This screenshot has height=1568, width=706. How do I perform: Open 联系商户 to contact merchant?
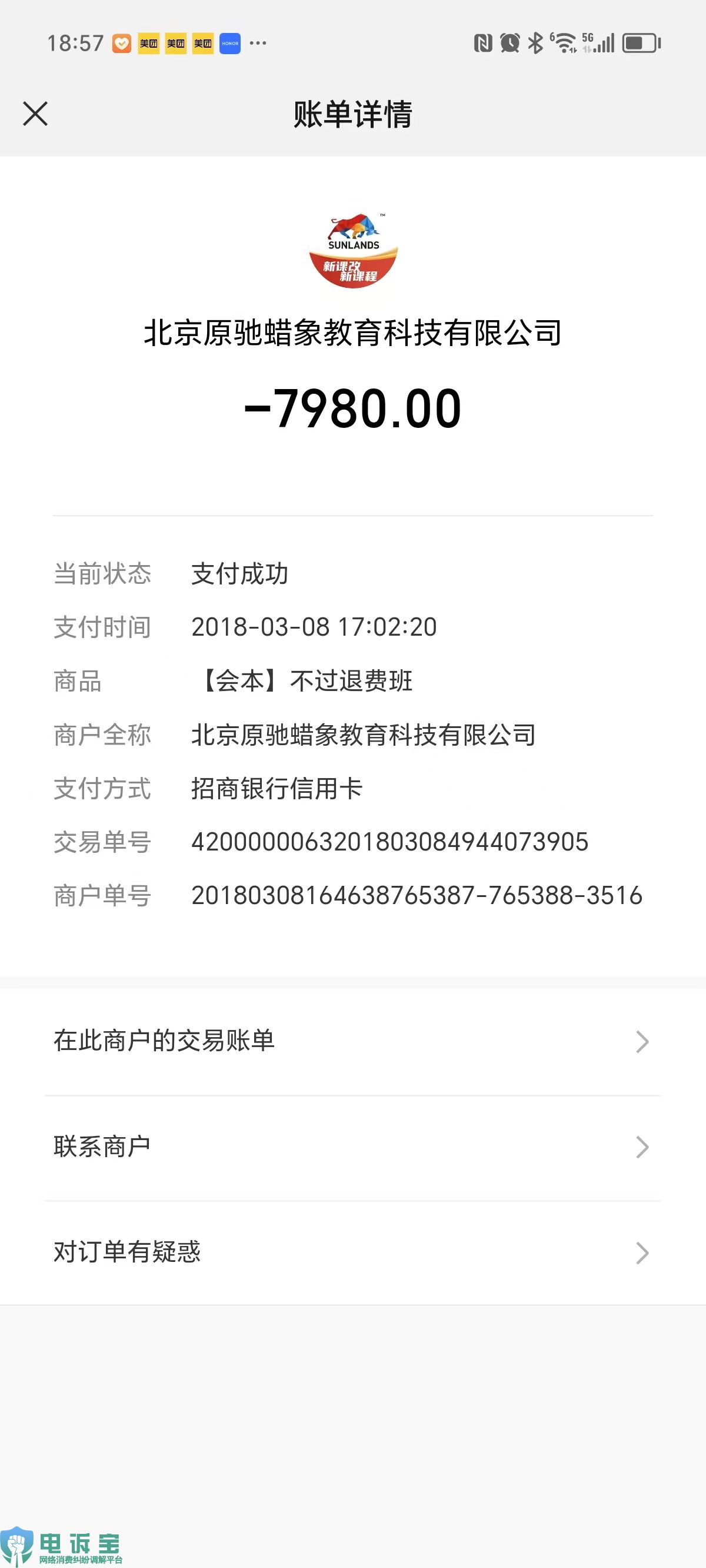click(x=353, y=1147)
